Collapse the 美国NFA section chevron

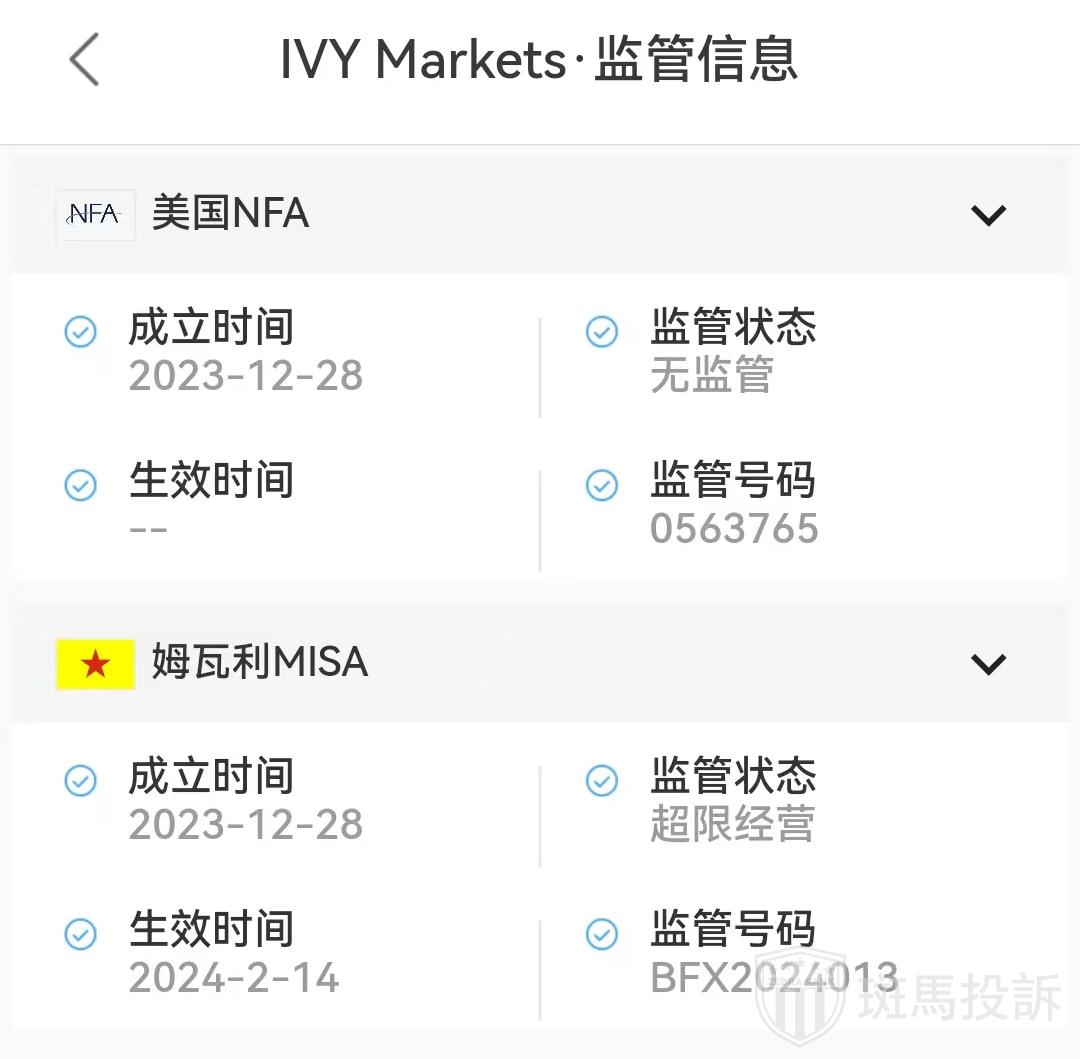pyautogui.click(x=988, y=215)
